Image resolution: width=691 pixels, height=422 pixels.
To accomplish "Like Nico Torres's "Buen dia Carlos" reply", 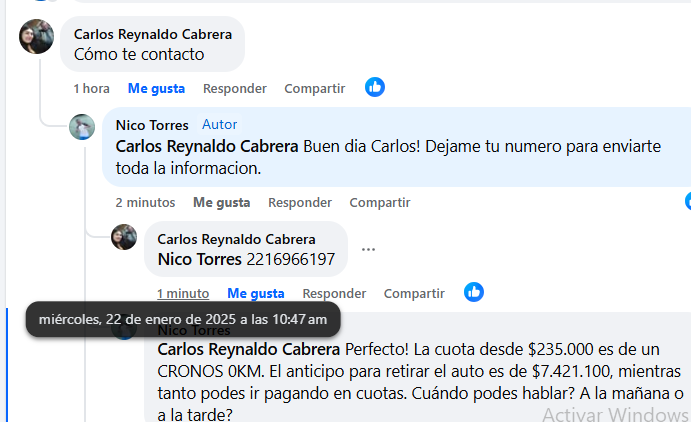I will click(221, 202).
